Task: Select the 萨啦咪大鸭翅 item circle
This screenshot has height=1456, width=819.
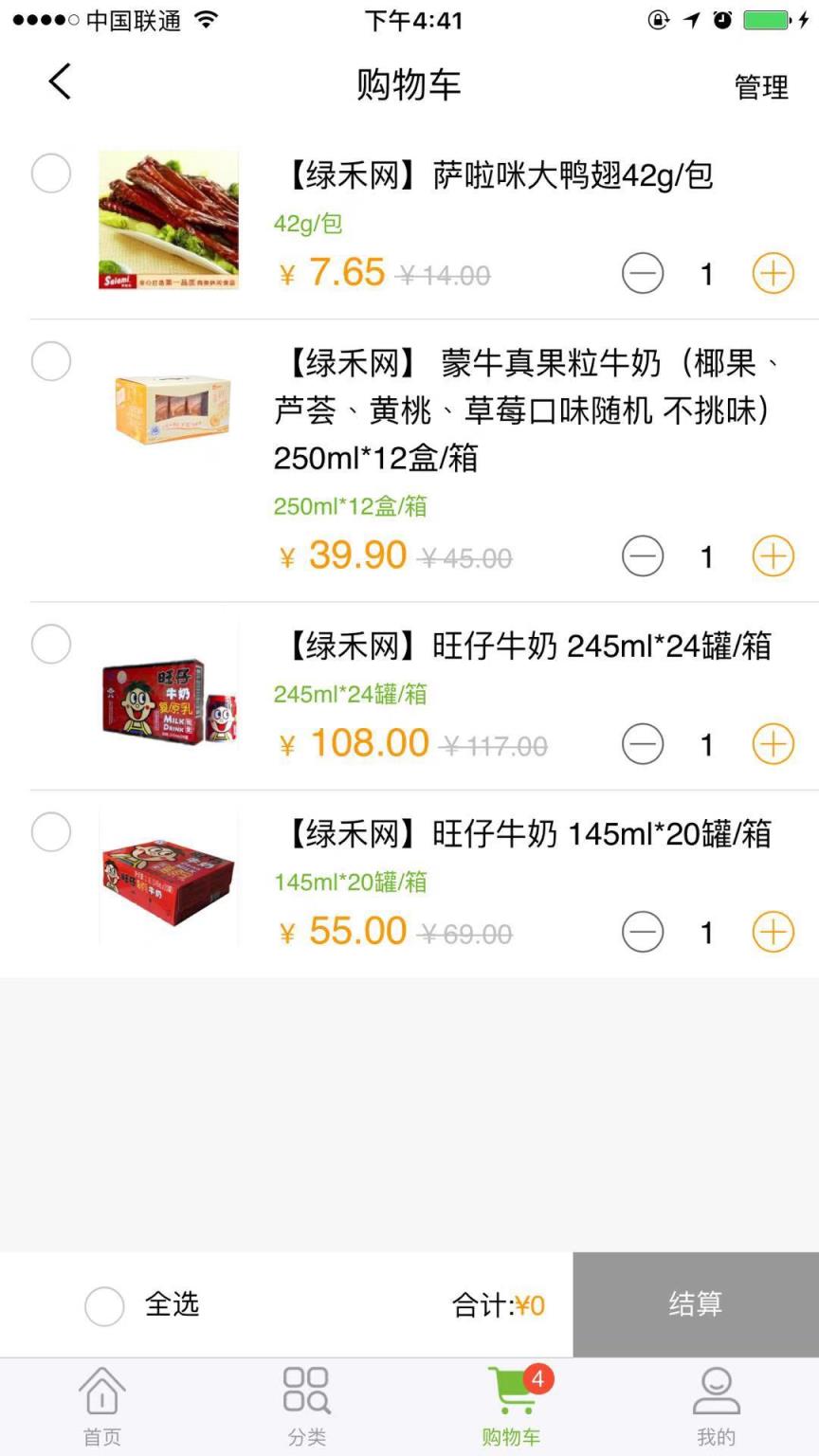Action: pos(51,173)
